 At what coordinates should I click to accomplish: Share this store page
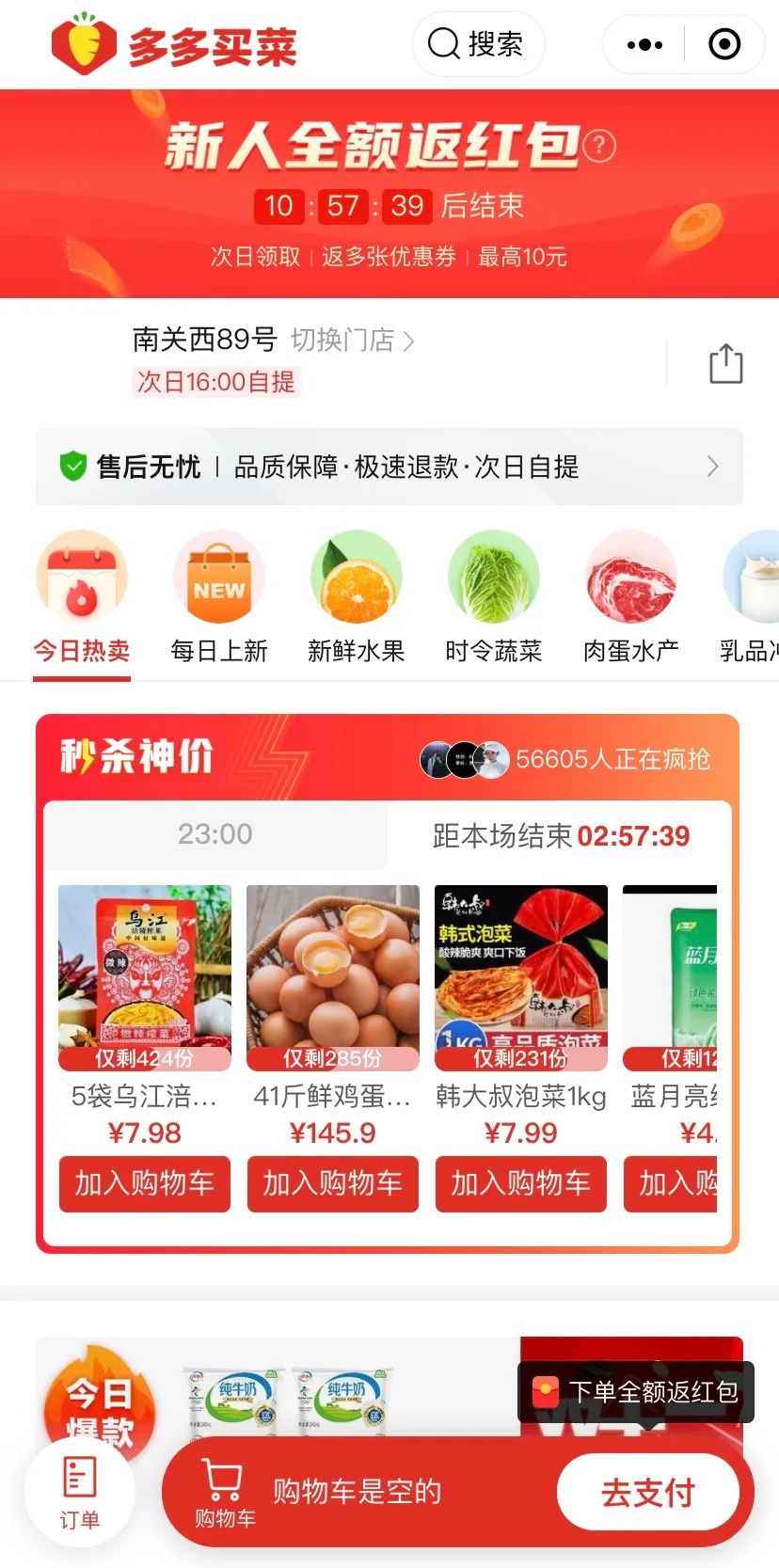(725, 364)
